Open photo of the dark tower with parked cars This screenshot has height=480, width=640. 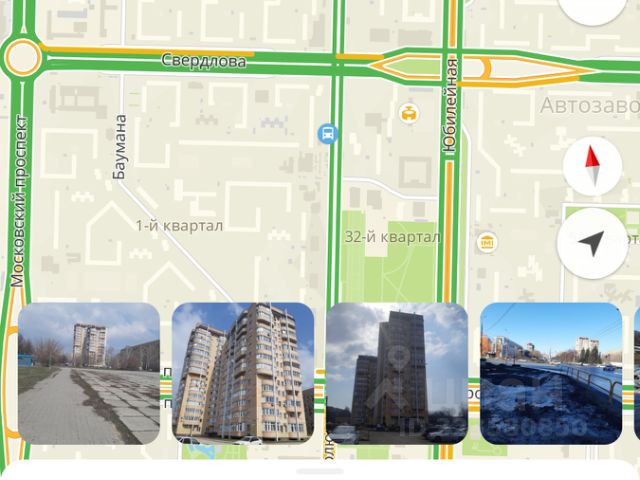[x=397, y=373]
